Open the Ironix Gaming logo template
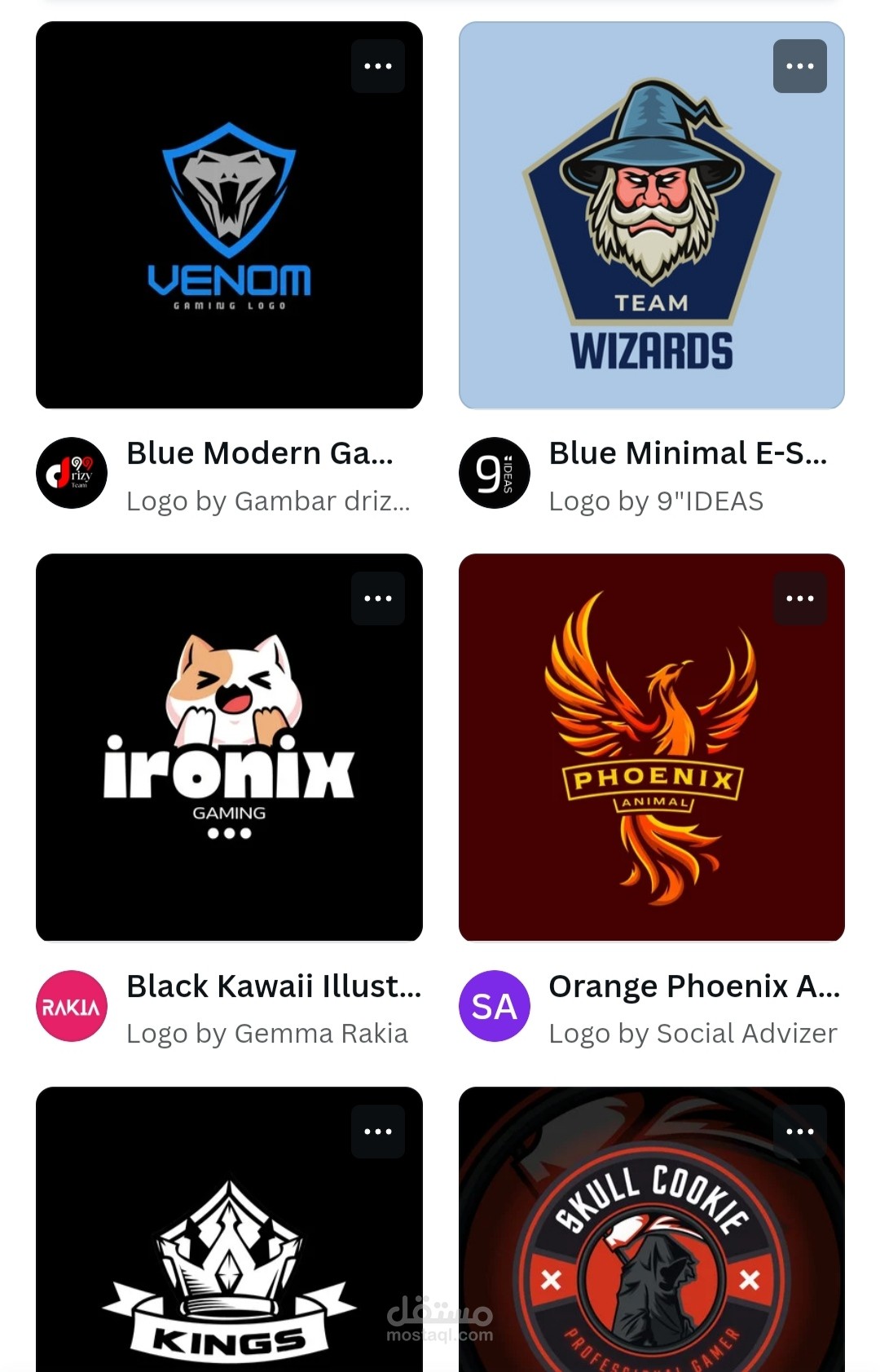This screenshot has height=1372, width=880. point(229,748)
